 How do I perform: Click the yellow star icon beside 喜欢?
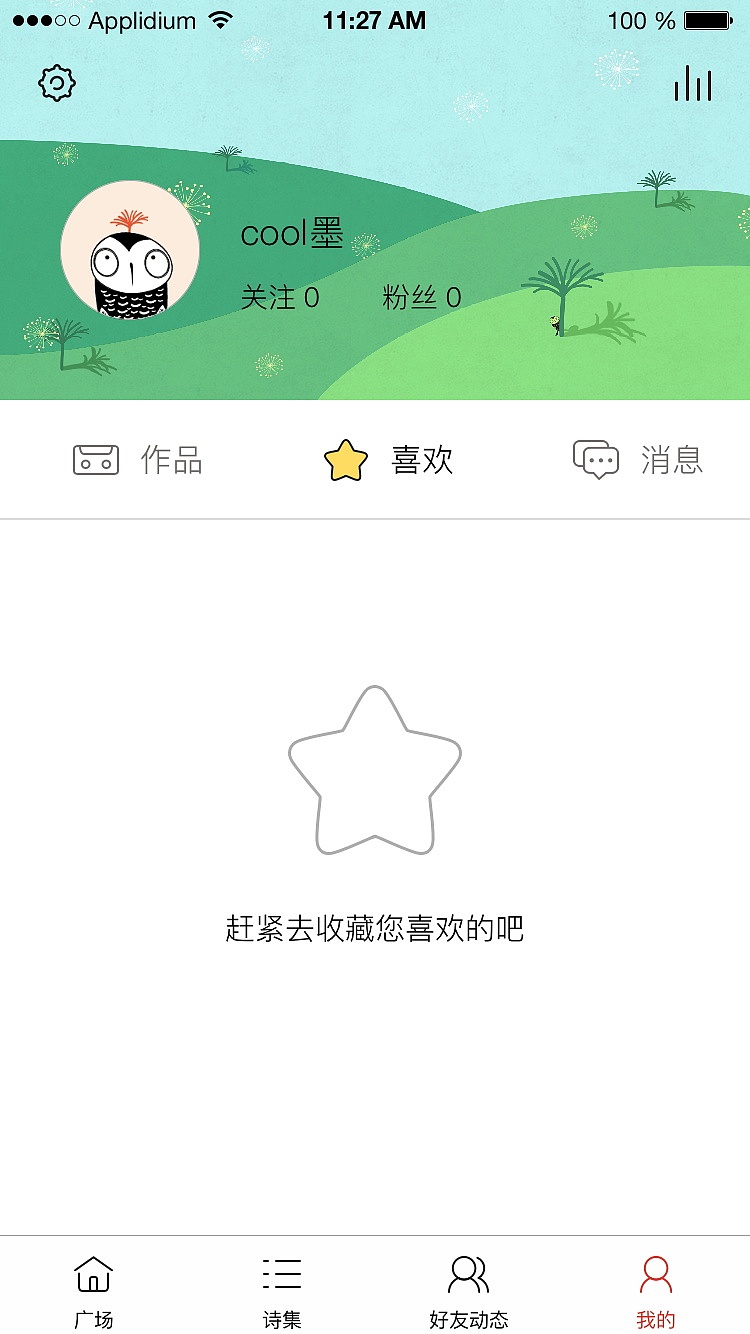coord(345,459)
